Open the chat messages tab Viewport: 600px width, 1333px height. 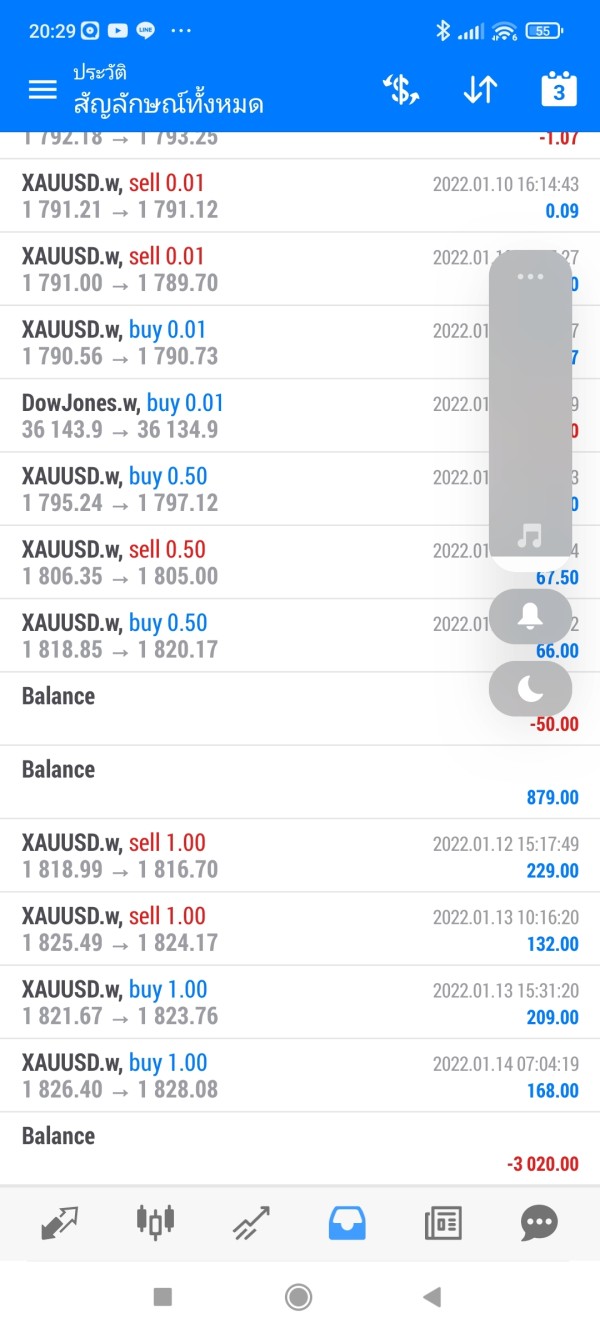tap(539, 1222)
